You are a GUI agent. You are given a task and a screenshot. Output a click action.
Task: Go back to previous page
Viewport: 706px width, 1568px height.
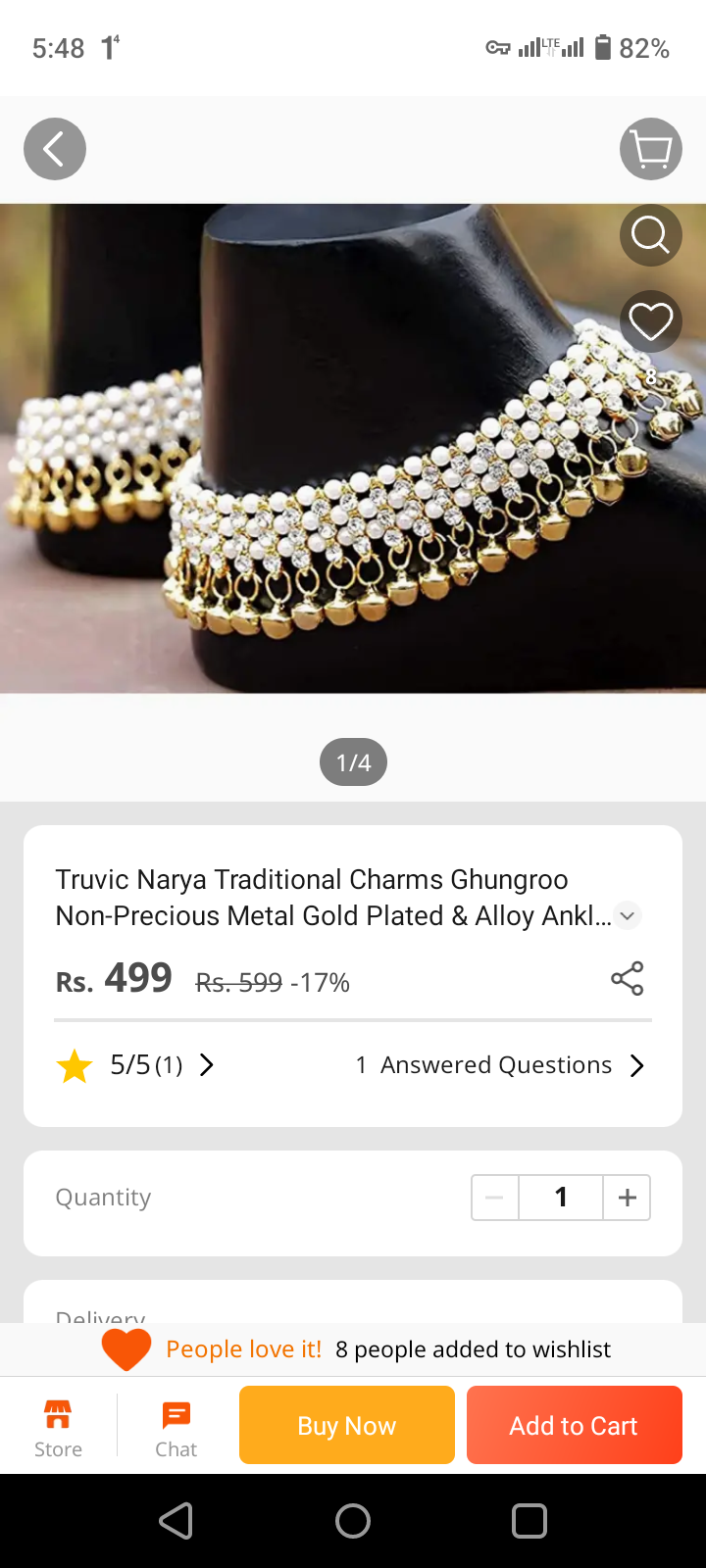pyautogui.click(x=55, y=149)
